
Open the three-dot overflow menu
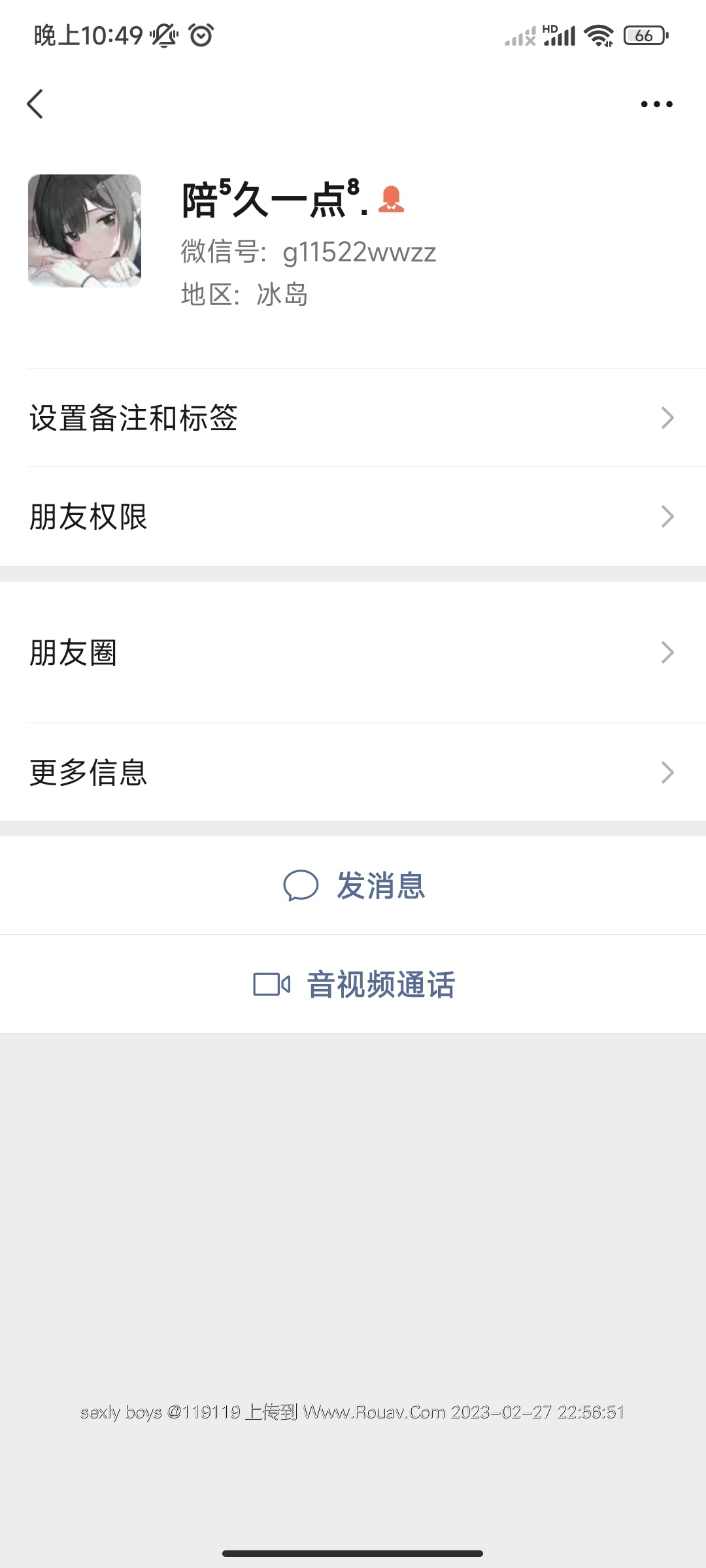pyautogui.click(x=656, y=105)
